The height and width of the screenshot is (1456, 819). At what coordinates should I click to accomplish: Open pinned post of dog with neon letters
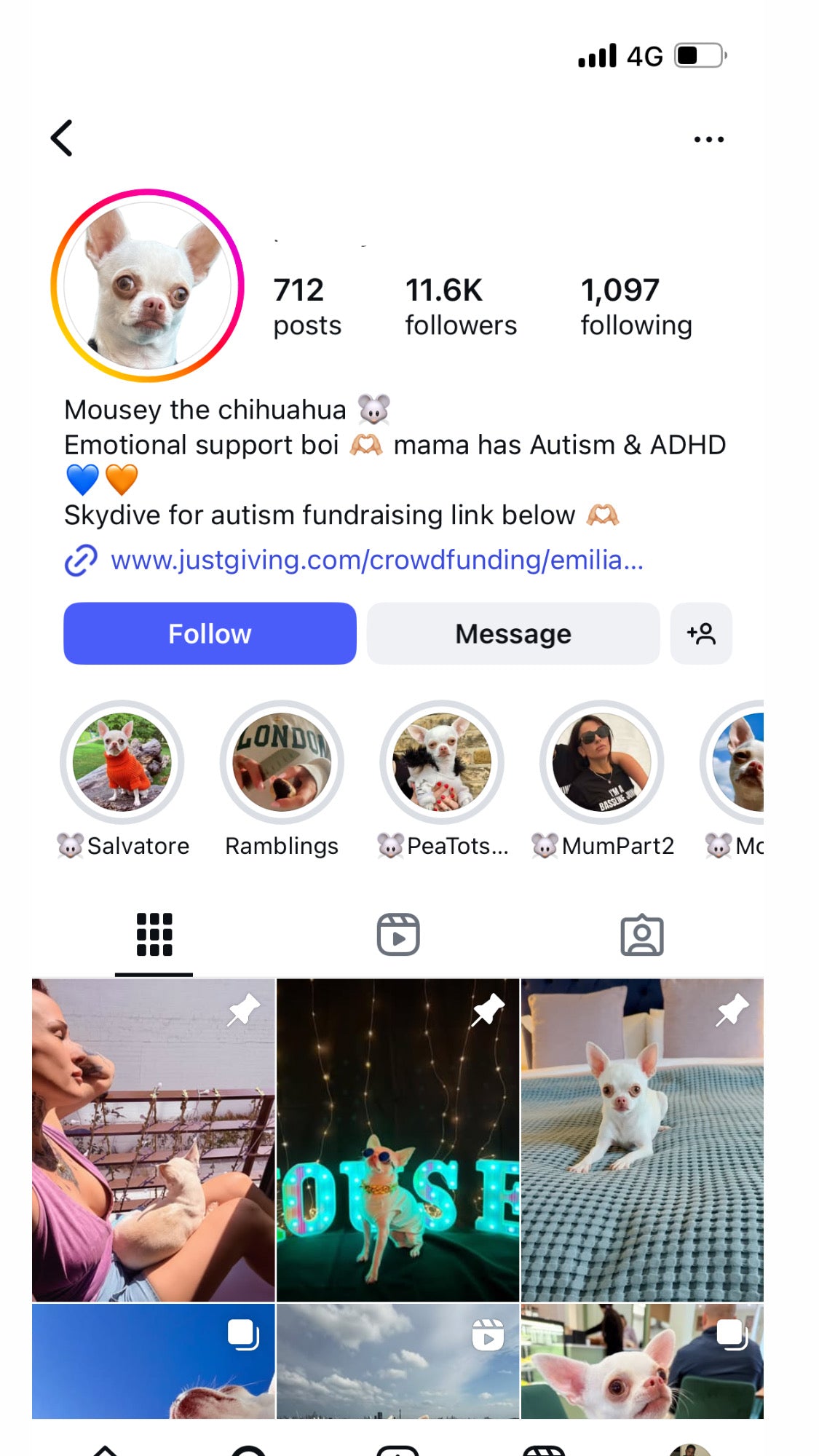tap(398, 1140)
